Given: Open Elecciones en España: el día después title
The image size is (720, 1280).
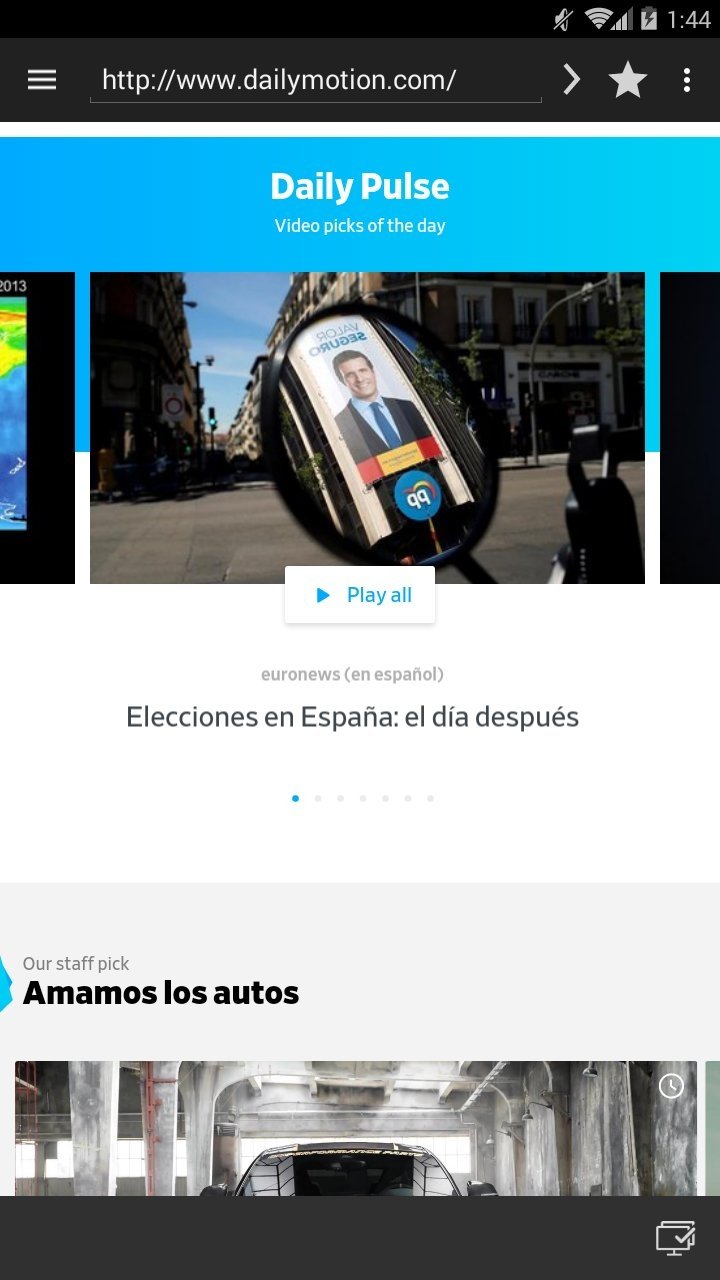Looking at the screenshot, I should pos(352,717).
